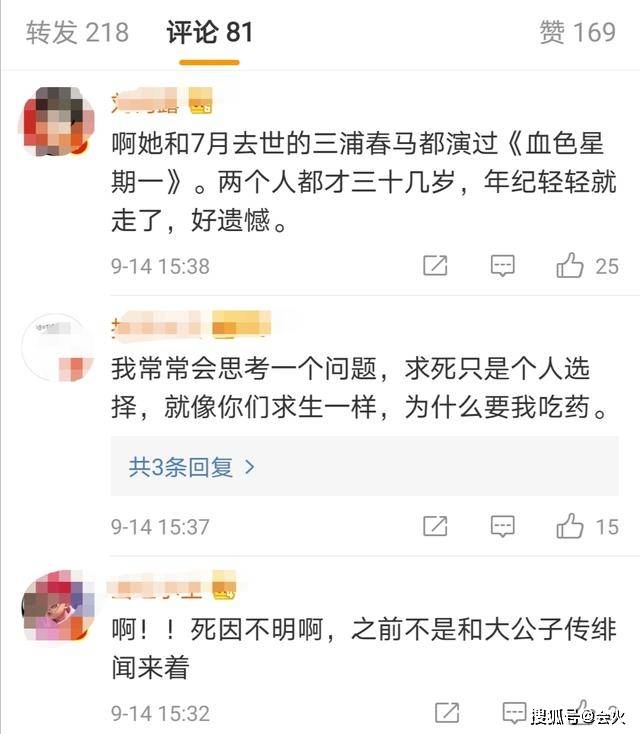Reply to the comment posted at 9-14 15:37
Viewport: 640px width, 734px height.
point(502,526)
